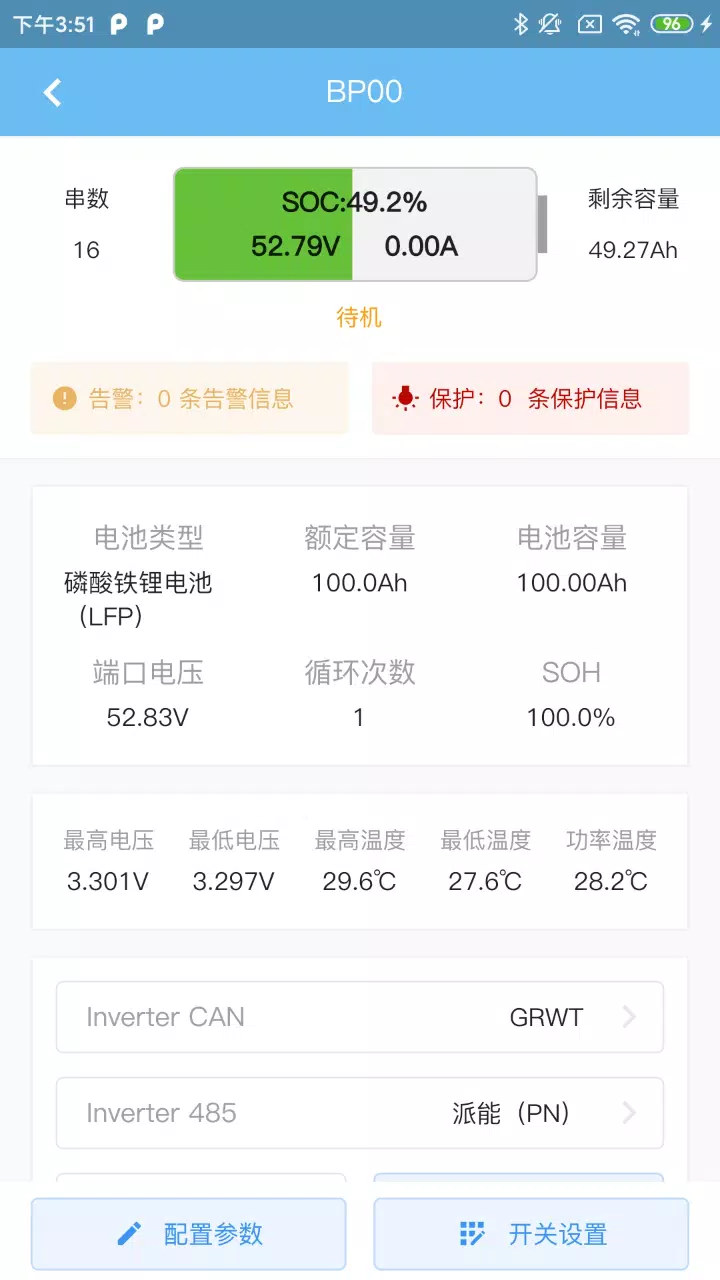The width and height of the screenshot is (720, 1280).
Task: Go back from the BP00 screen
Action: coord(52,92)
